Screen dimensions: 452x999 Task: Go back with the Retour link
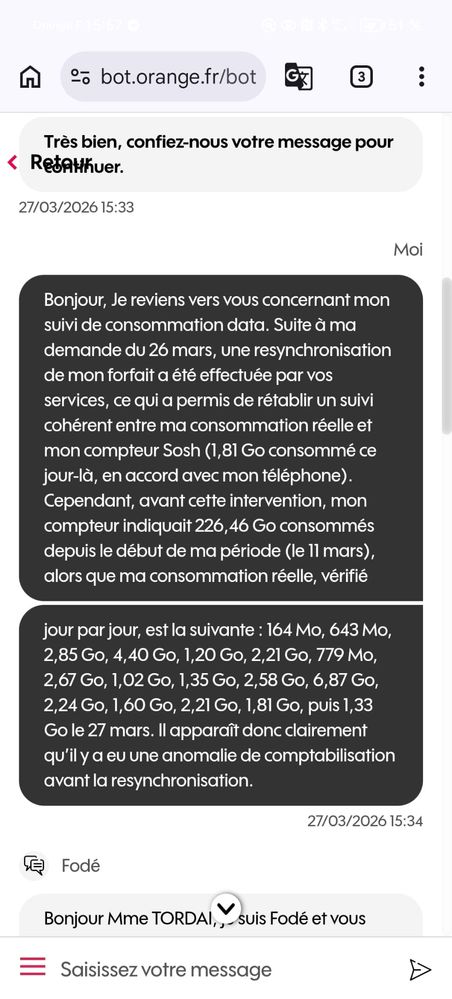click(49, 162)
